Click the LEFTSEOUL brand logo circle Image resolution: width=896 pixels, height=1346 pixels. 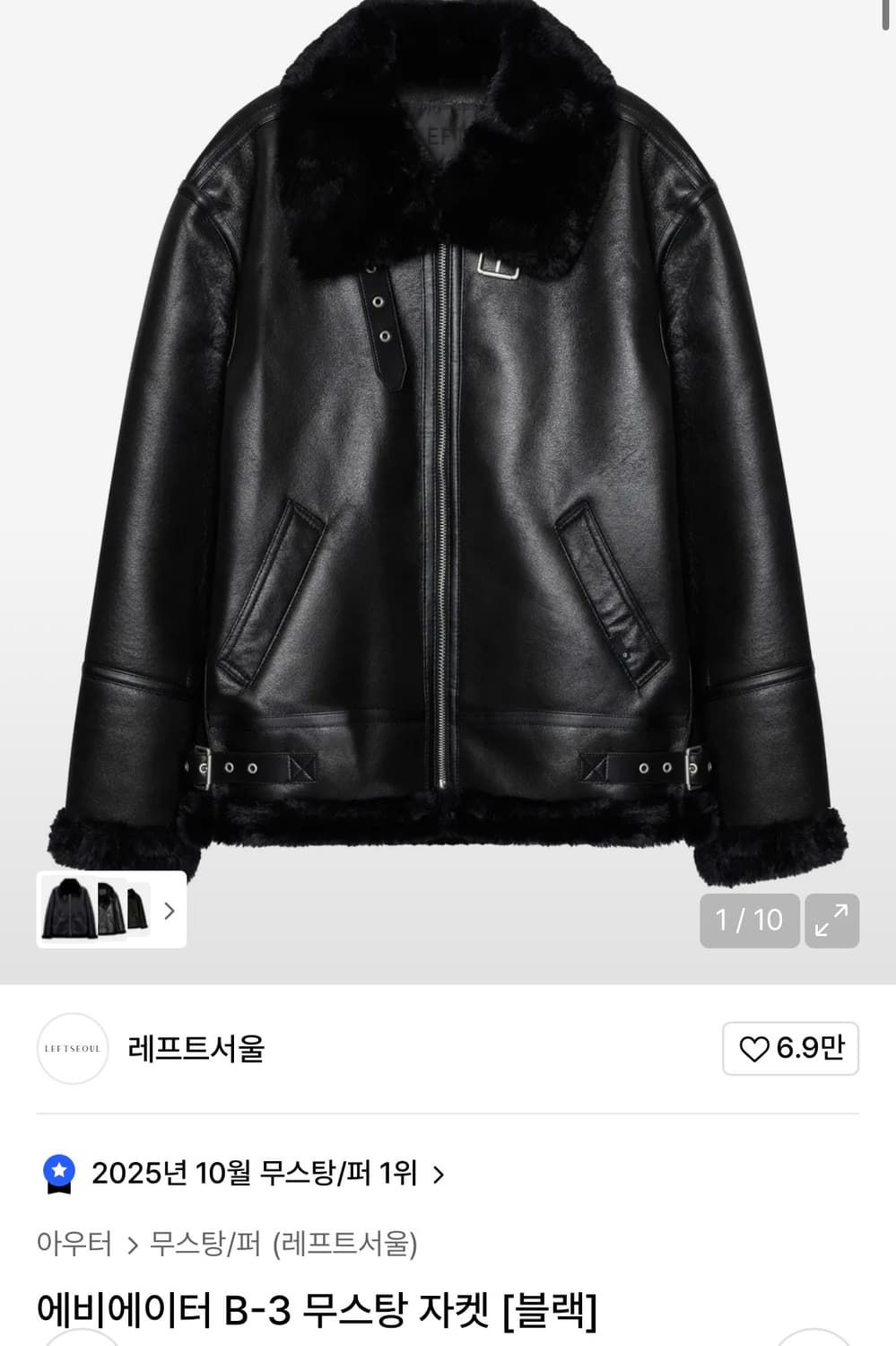point(72,1048)
